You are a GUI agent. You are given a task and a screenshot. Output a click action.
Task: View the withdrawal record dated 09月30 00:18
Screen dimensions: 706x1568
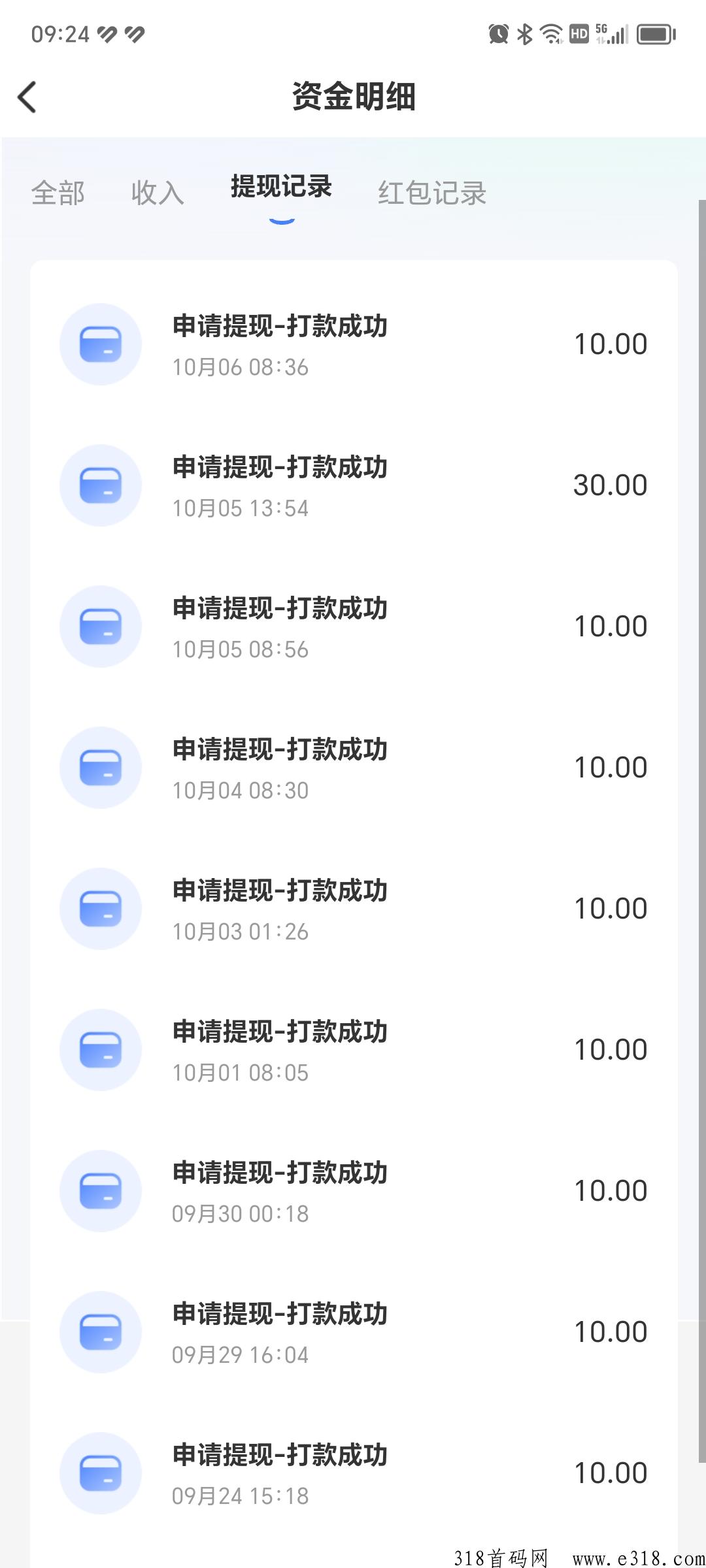[x=354, y=1191]
